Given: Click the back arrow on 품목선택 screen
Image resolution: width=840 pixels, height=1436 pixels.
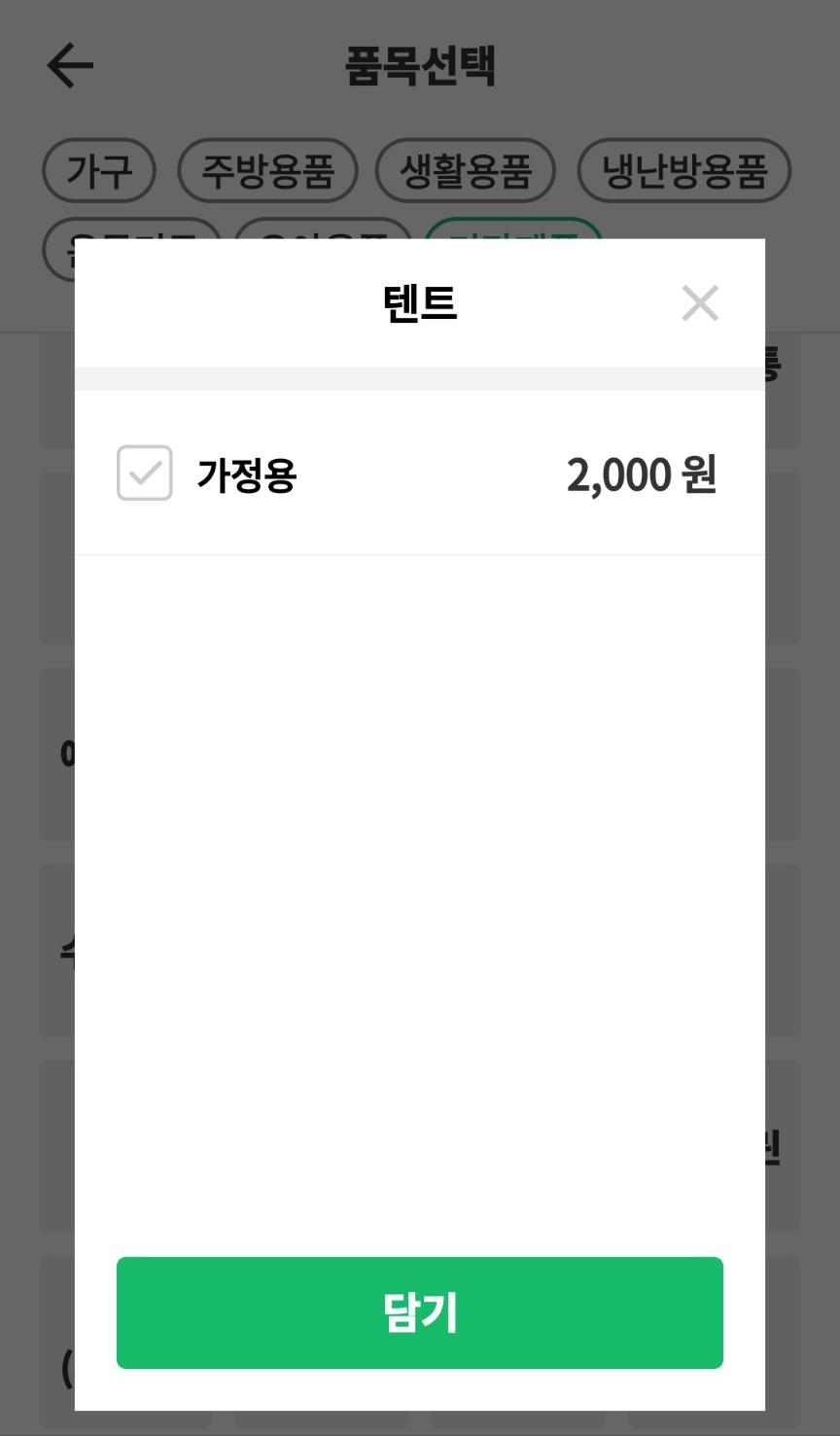Looking at the screenshot, I should (x=68, y=65).
